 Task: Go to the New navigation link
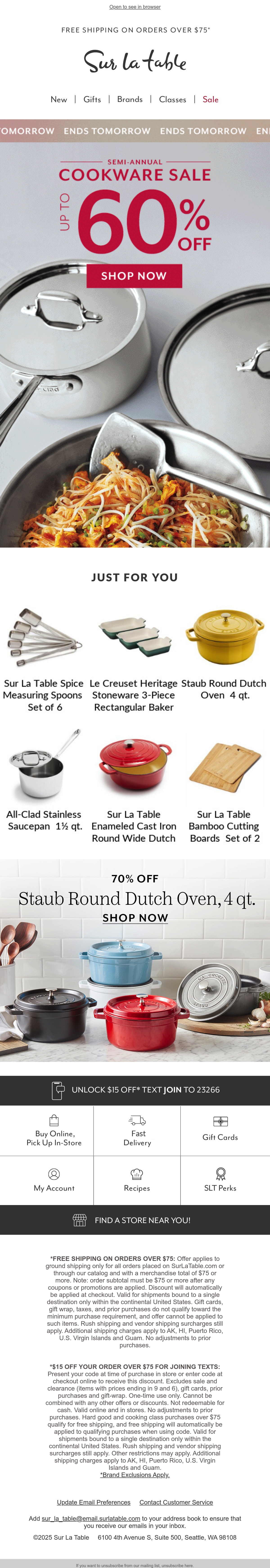click(x=59, y=99)
